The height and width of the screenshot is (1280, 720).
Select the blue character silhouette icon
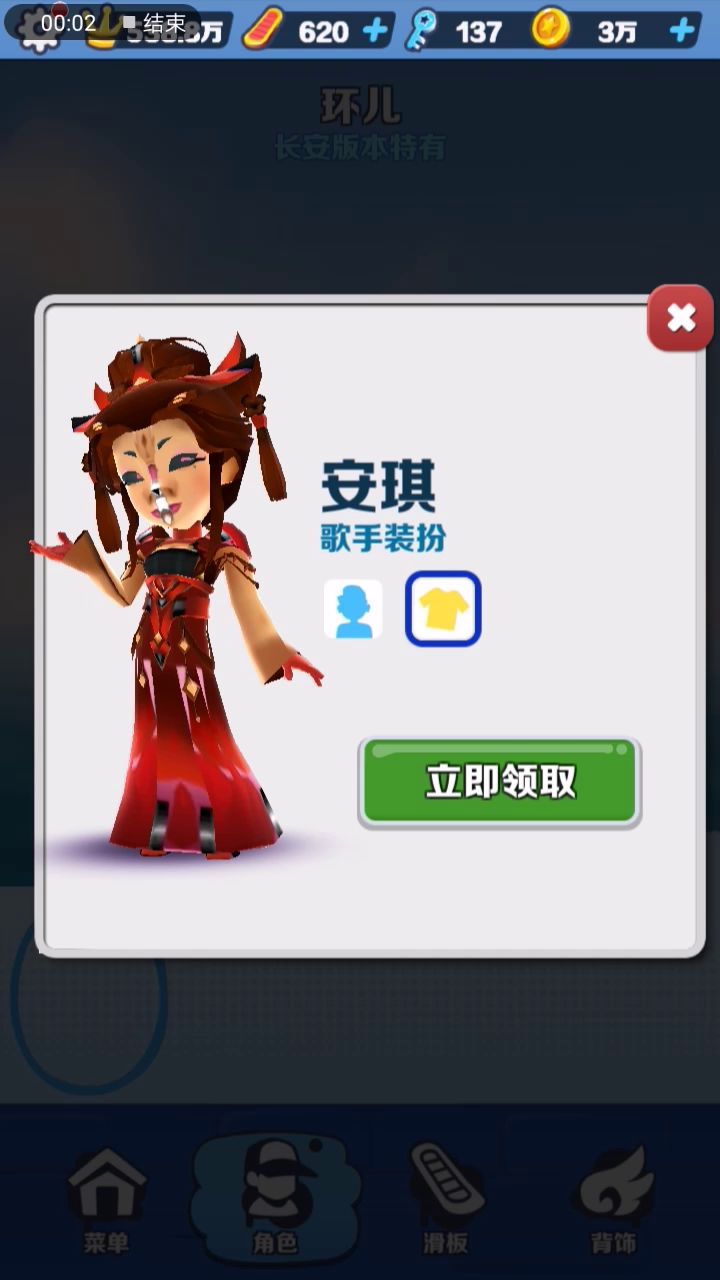click(353, 609)
